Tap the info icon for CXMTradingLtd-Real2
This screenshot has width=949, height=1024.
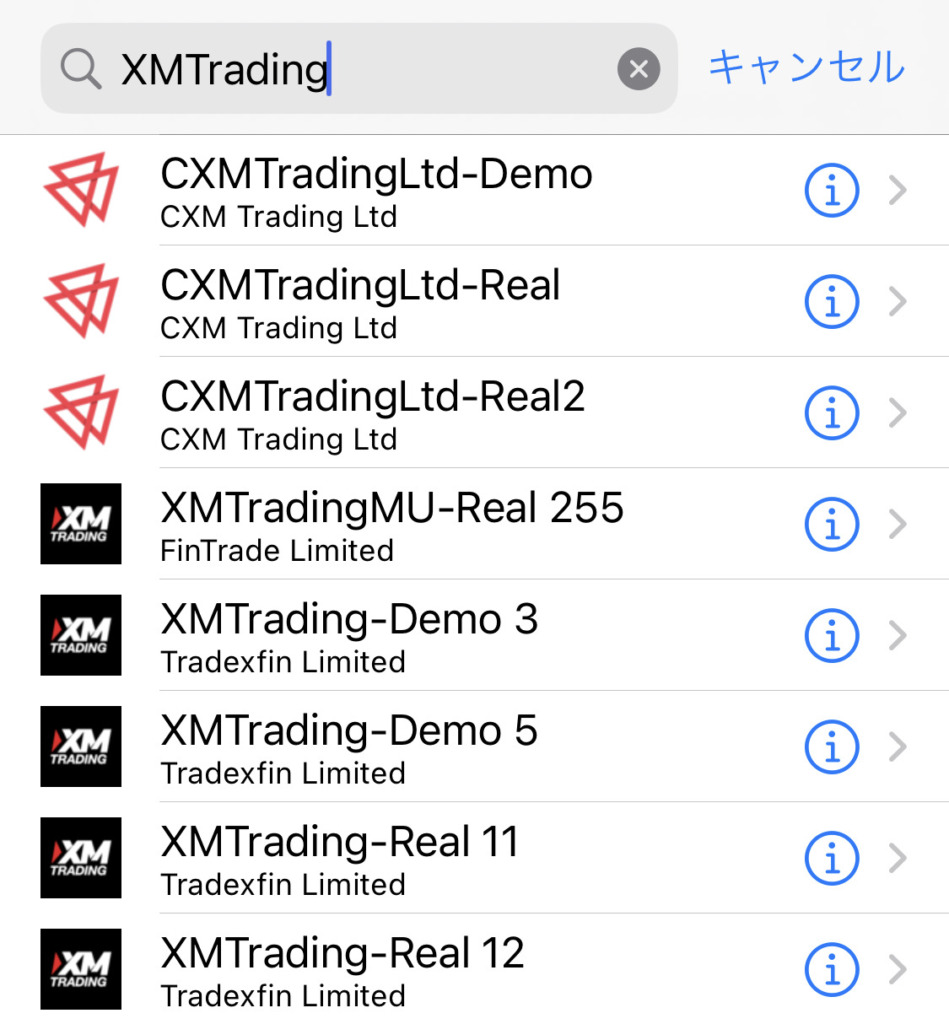pyautogui.click(x=831, y=412)
